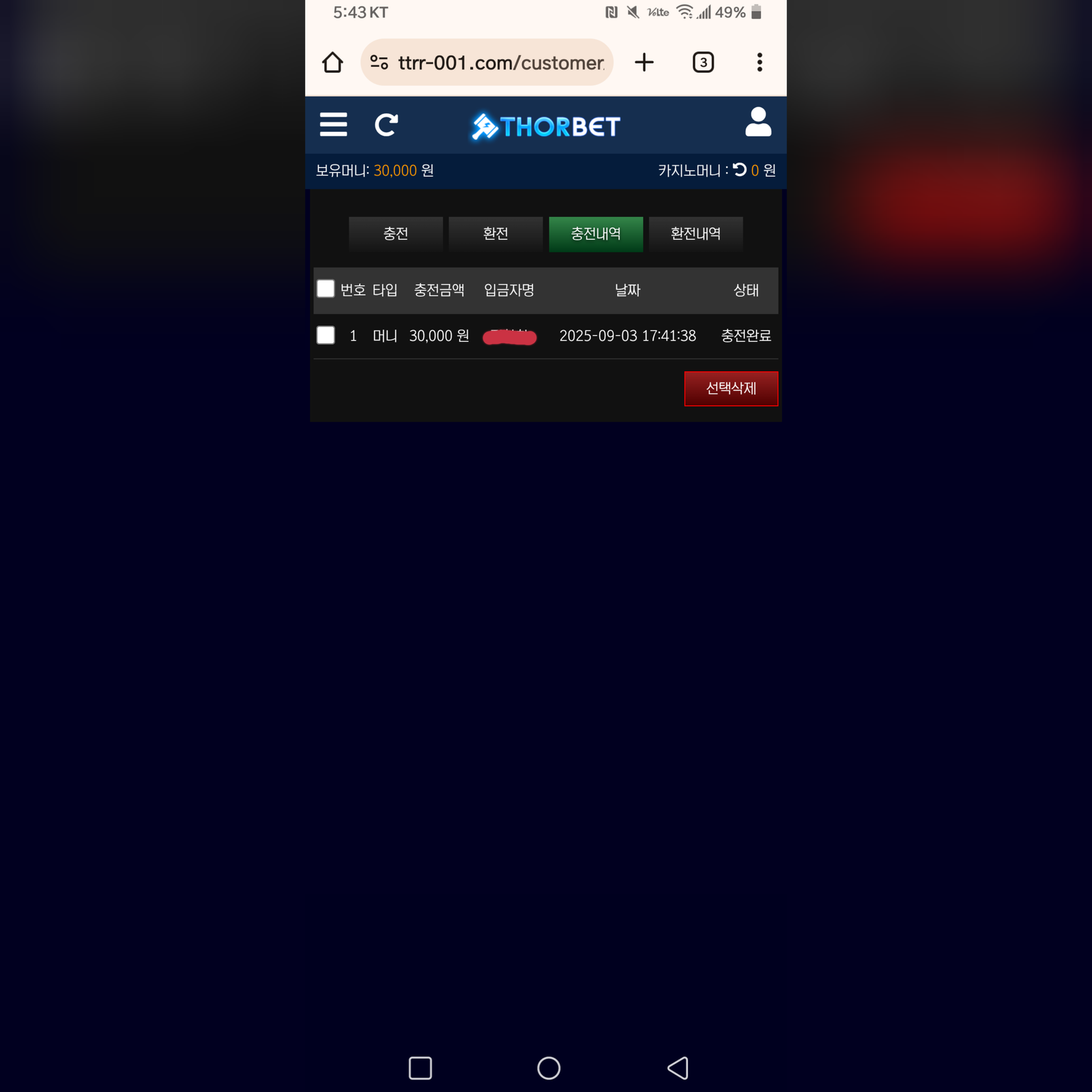The height and width of the screenshot is (1092, 1092).
Task: Tap the site refresh icon
Action: (386, 125)
